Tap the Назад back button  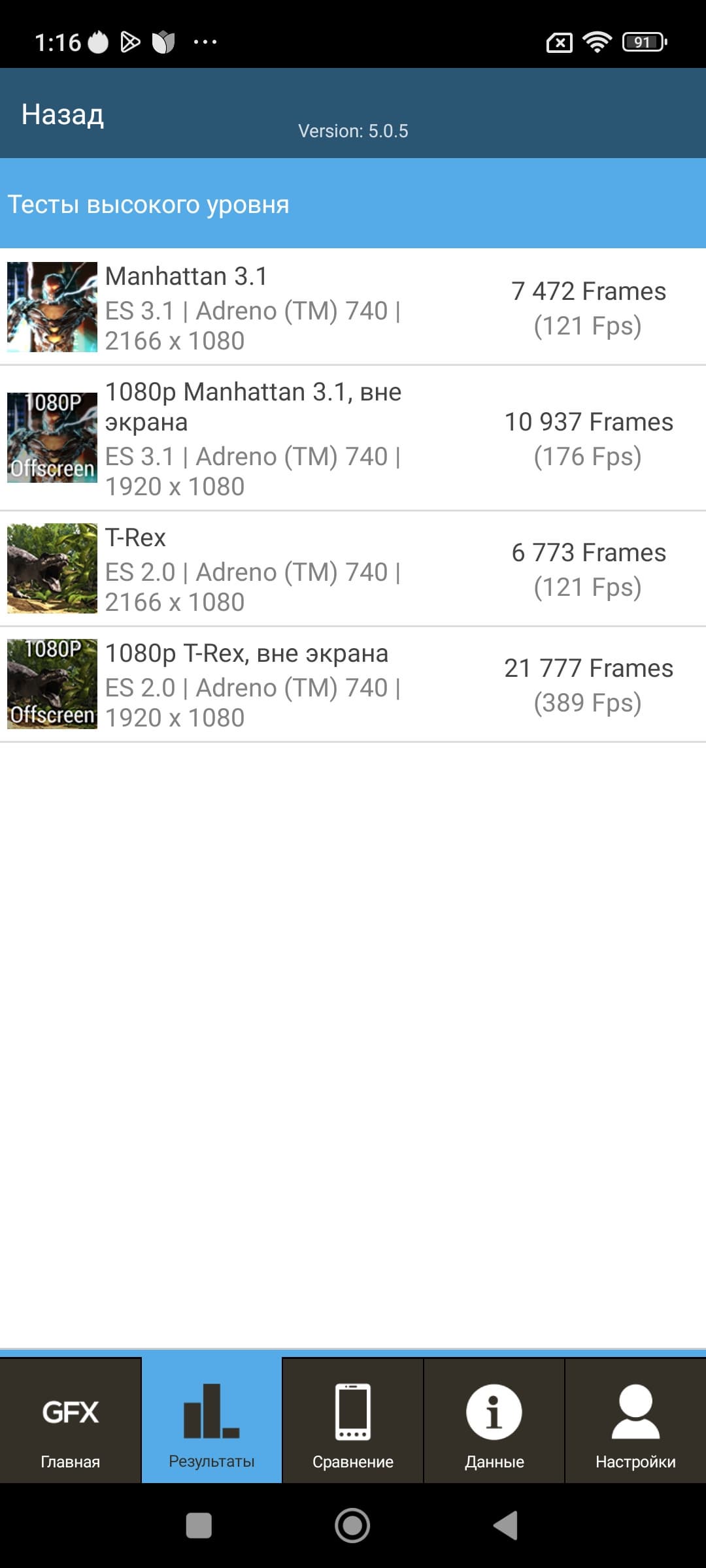click(x=63, y=114)
